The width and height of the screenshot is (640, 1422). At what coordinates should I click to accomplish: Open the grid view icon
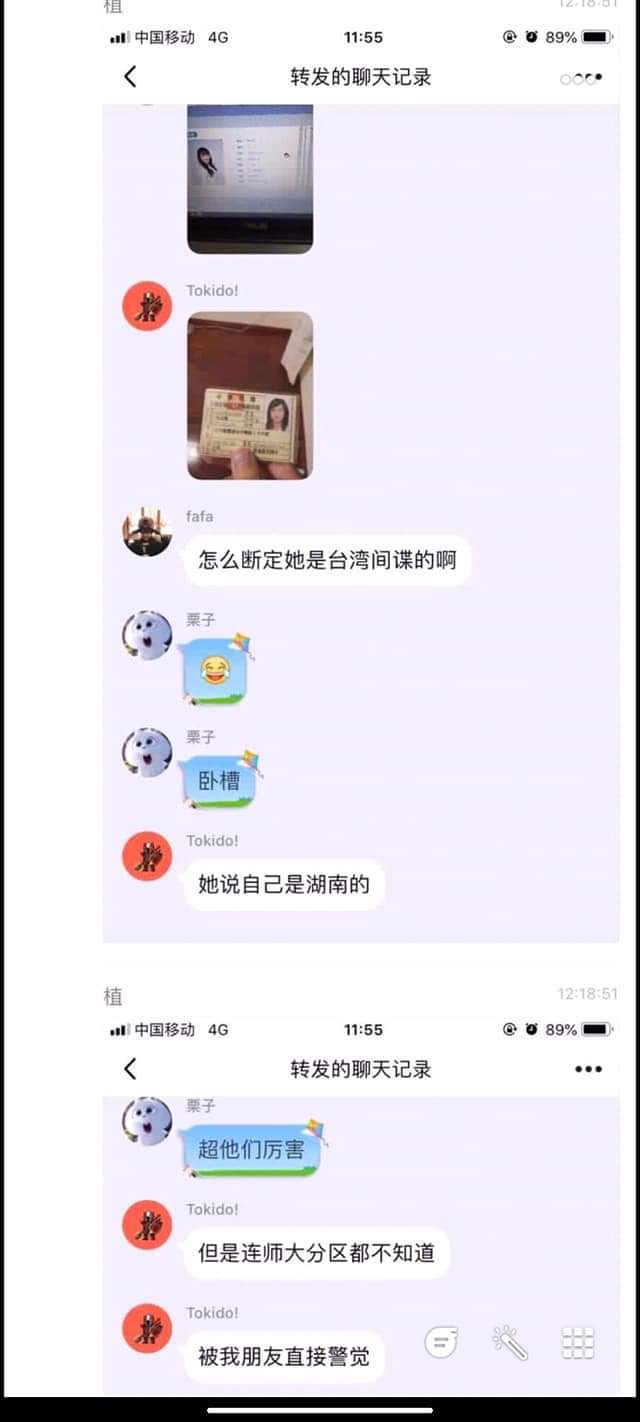pos(578,1342)
